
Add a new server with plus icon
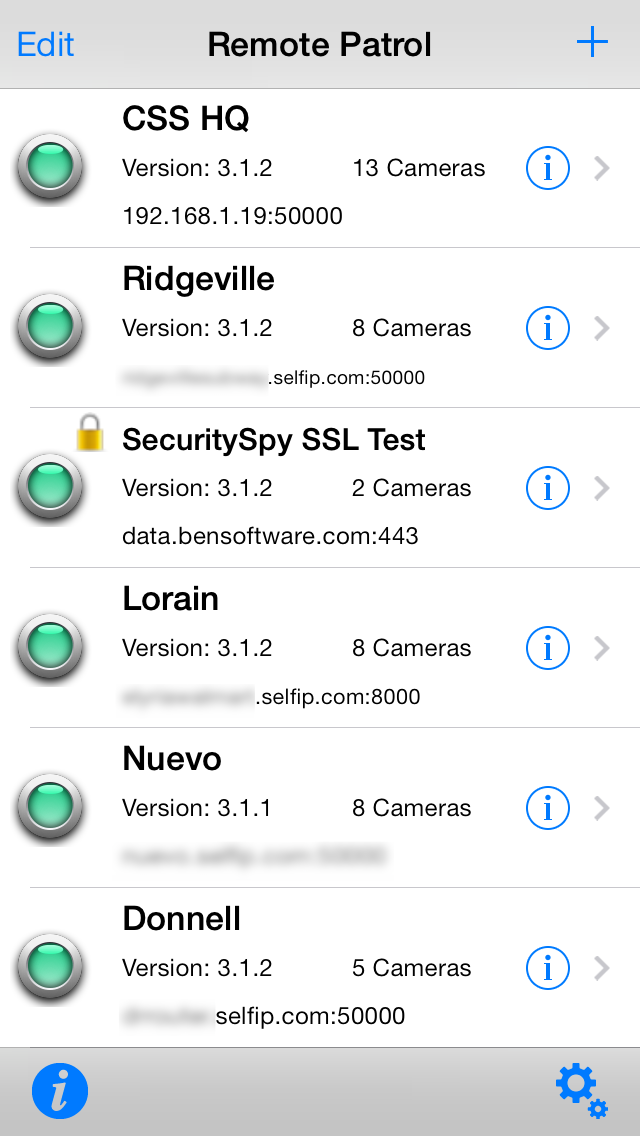coord(592,43)
